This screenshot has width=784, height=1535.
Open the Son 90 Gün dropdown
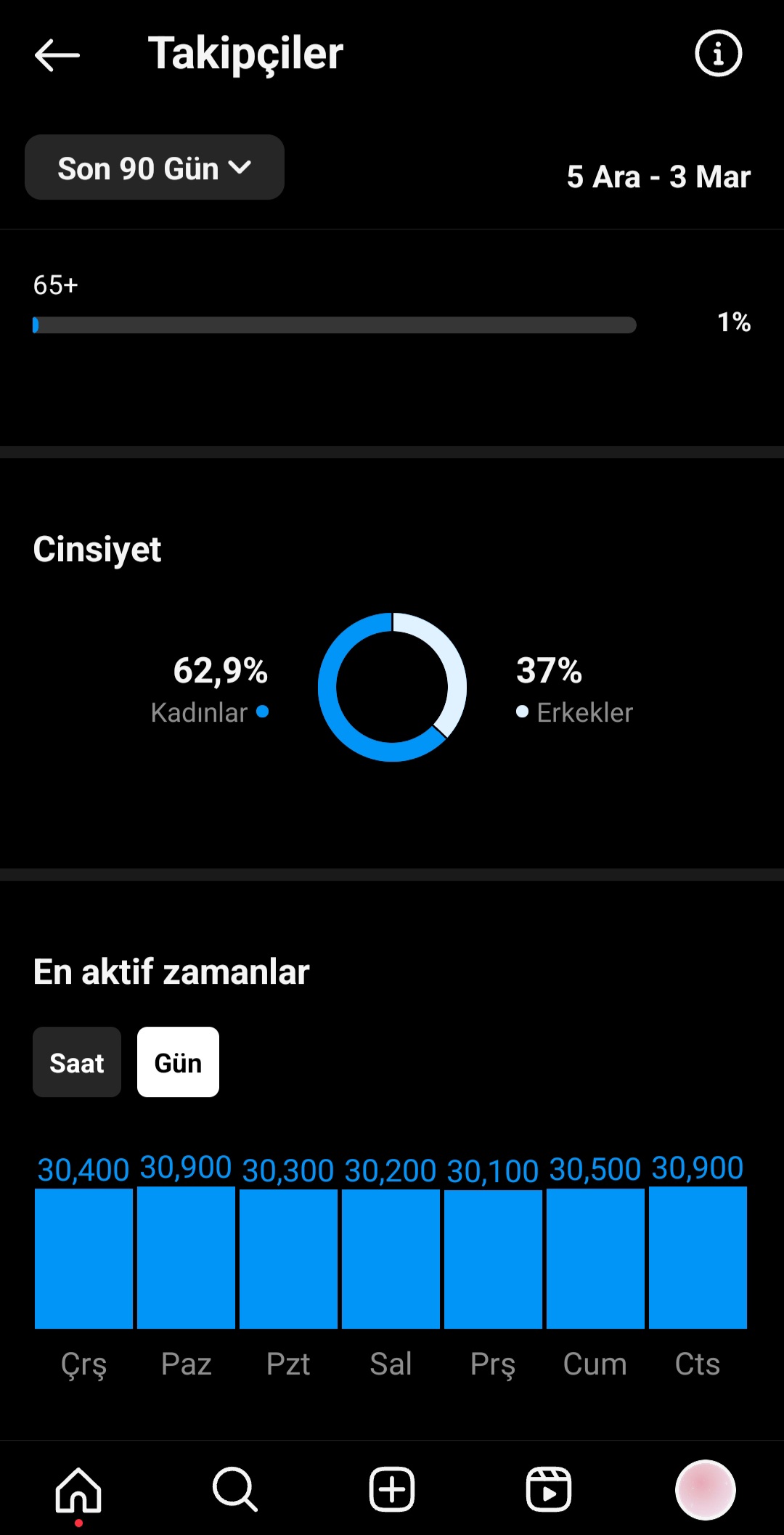click(x=155, y=168)
